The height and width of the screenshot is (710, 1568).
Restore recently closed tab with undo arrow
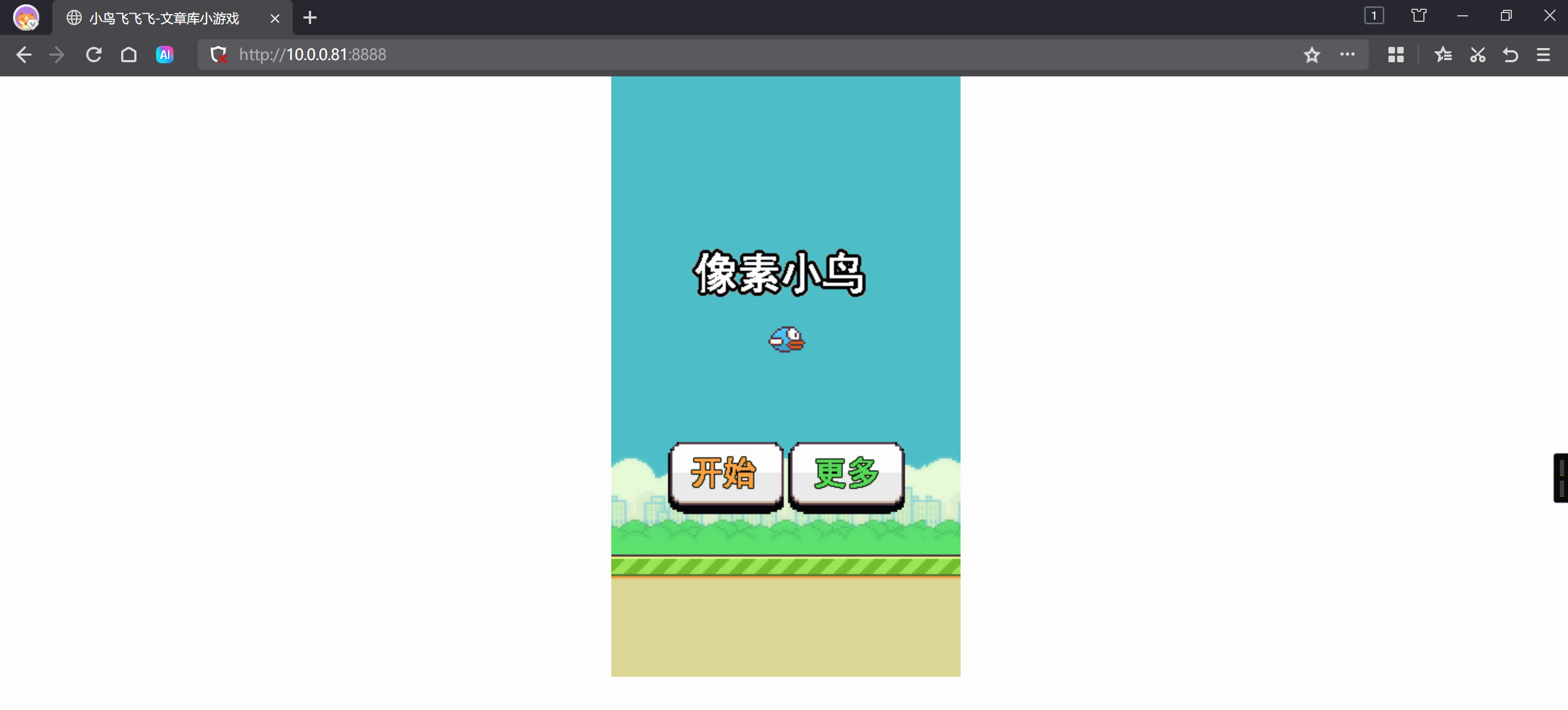1510,55
